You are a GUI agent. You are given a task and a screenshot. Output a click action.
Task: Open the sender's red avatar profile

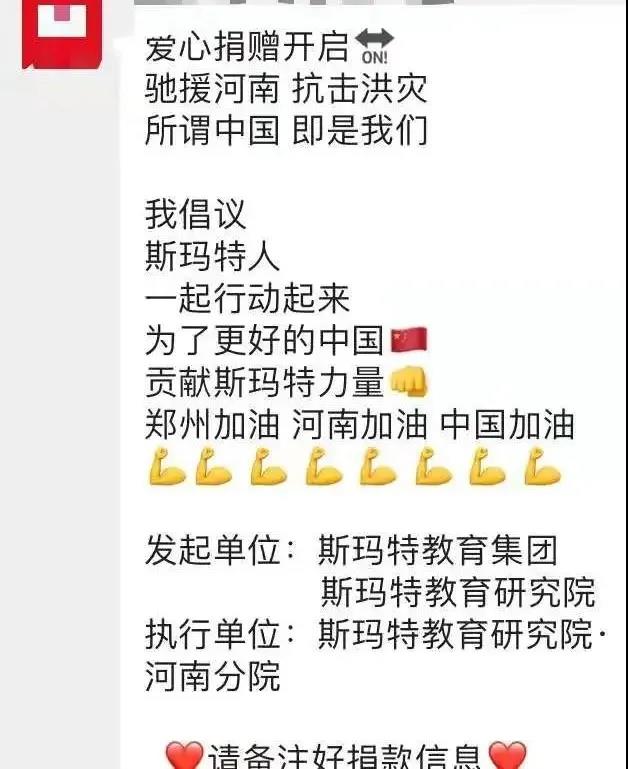[63, 35]
